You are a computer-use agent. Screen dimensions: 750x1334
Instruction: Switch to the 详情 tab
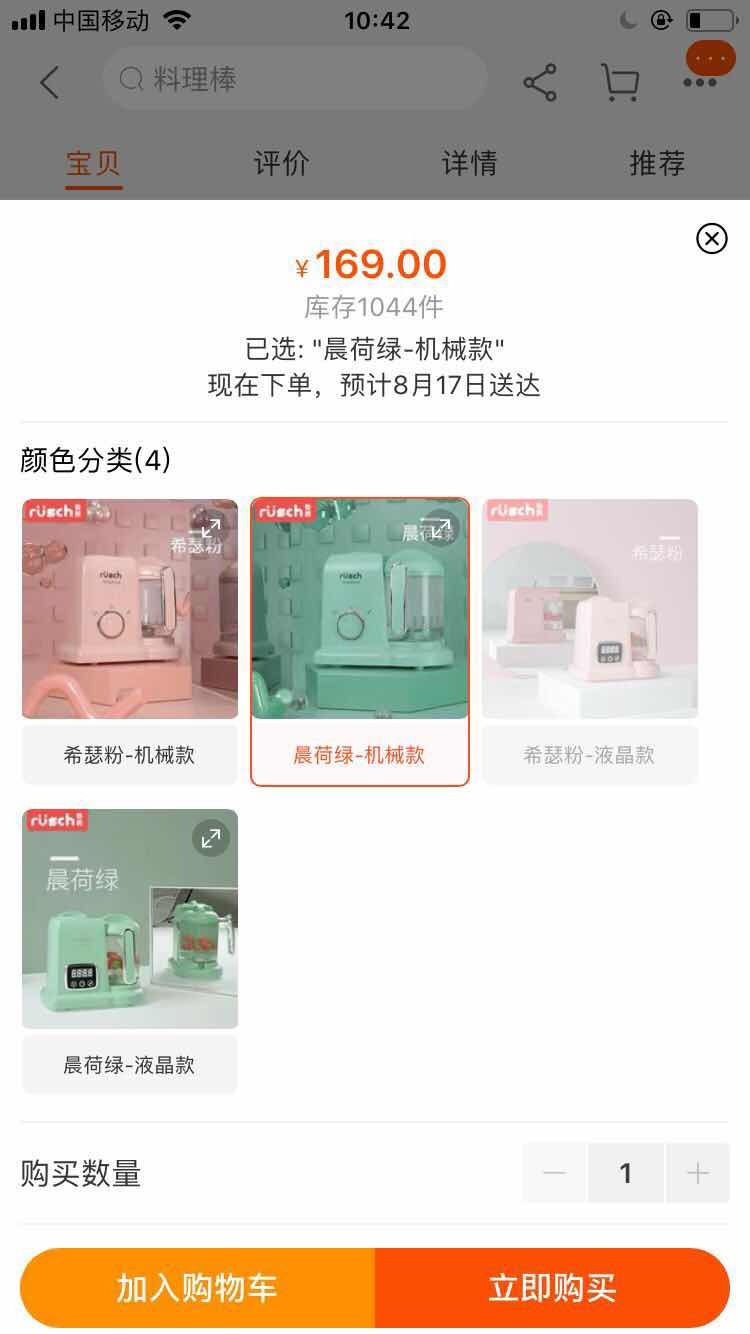click(470, 163)
